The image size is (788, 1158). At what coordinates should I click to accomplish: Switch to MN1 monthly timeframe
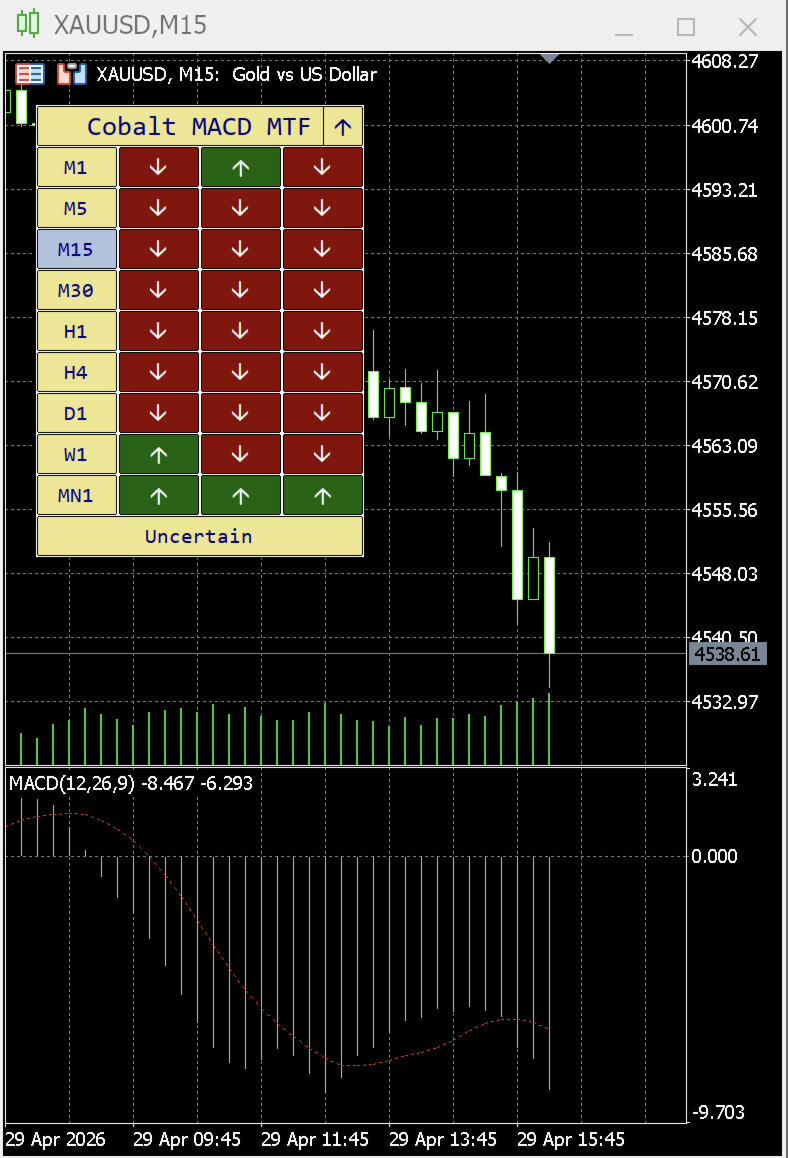click(x=76, y=496)
